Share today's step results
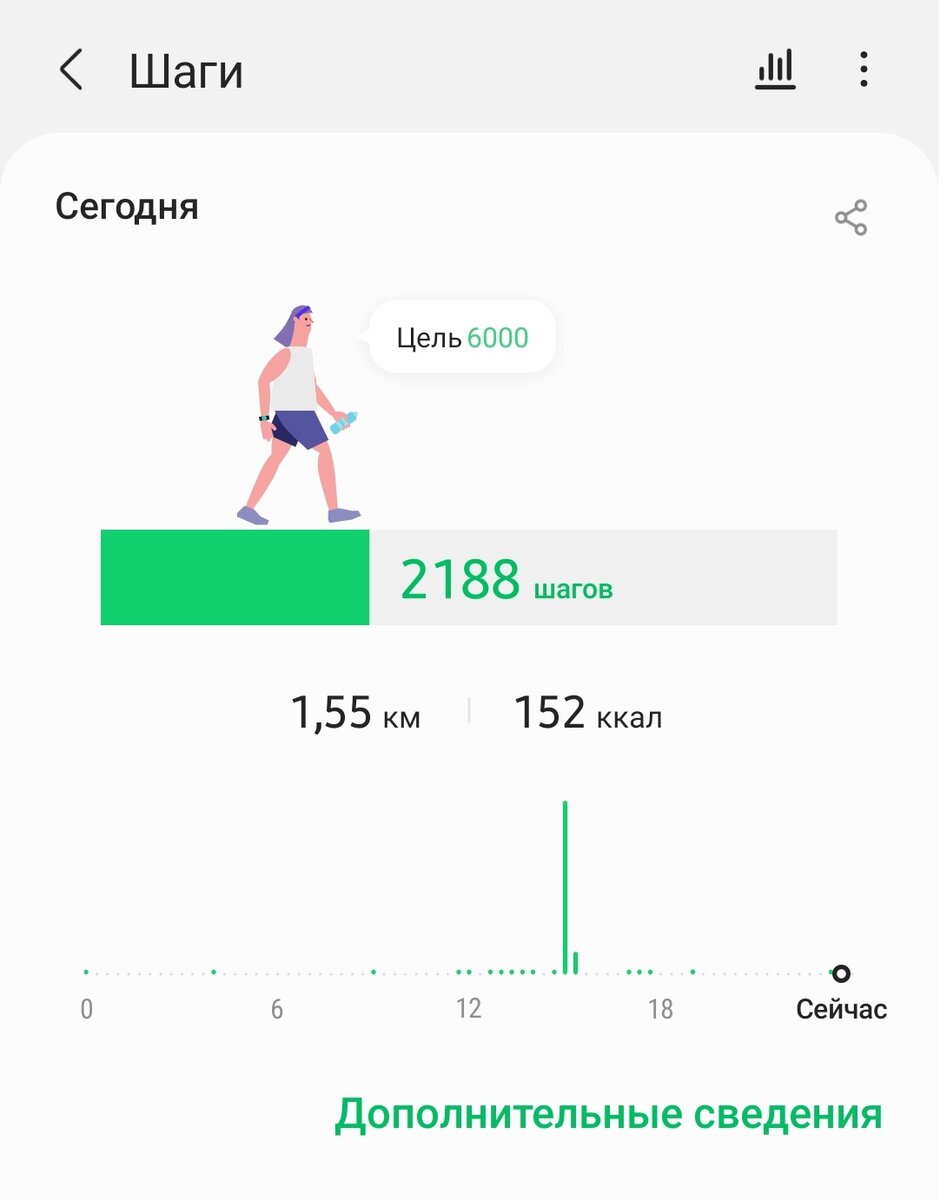This screenshot has width=947, height=1200. 851,218
